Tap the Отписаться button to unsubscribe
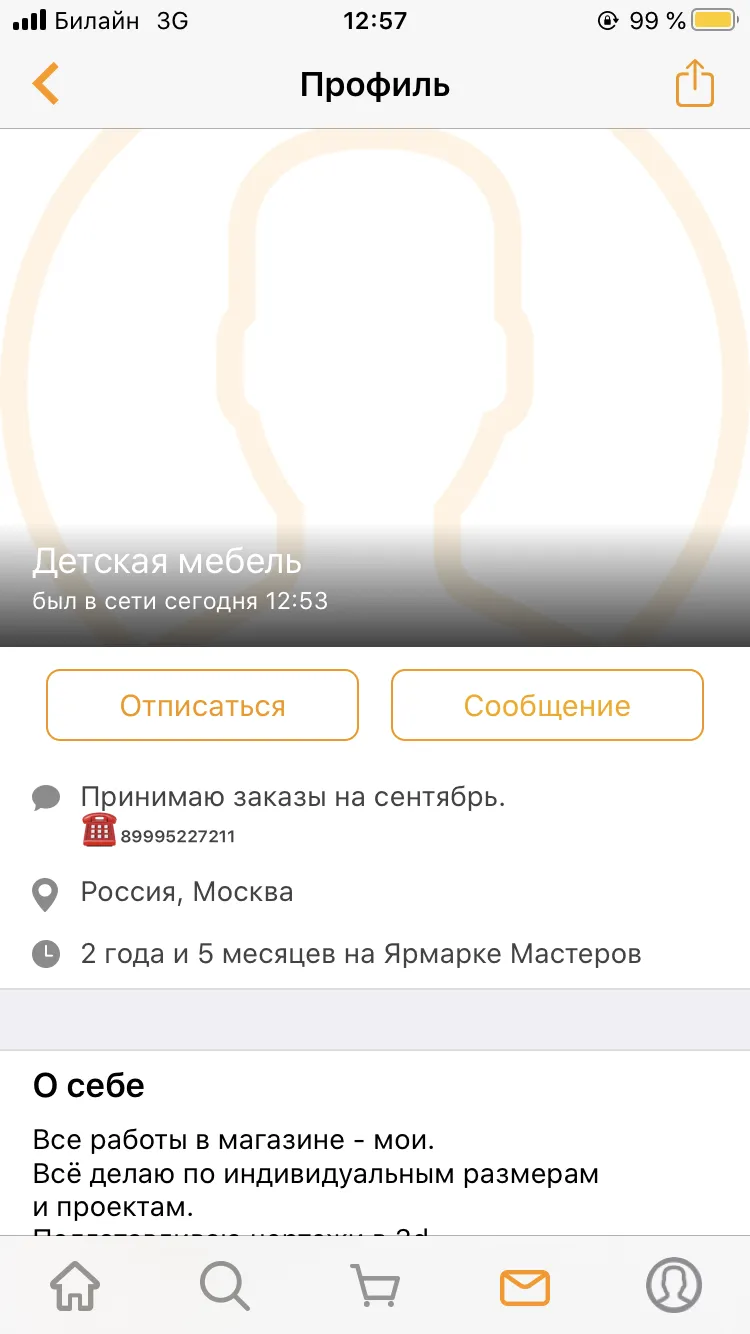 (x=202, y=705)
